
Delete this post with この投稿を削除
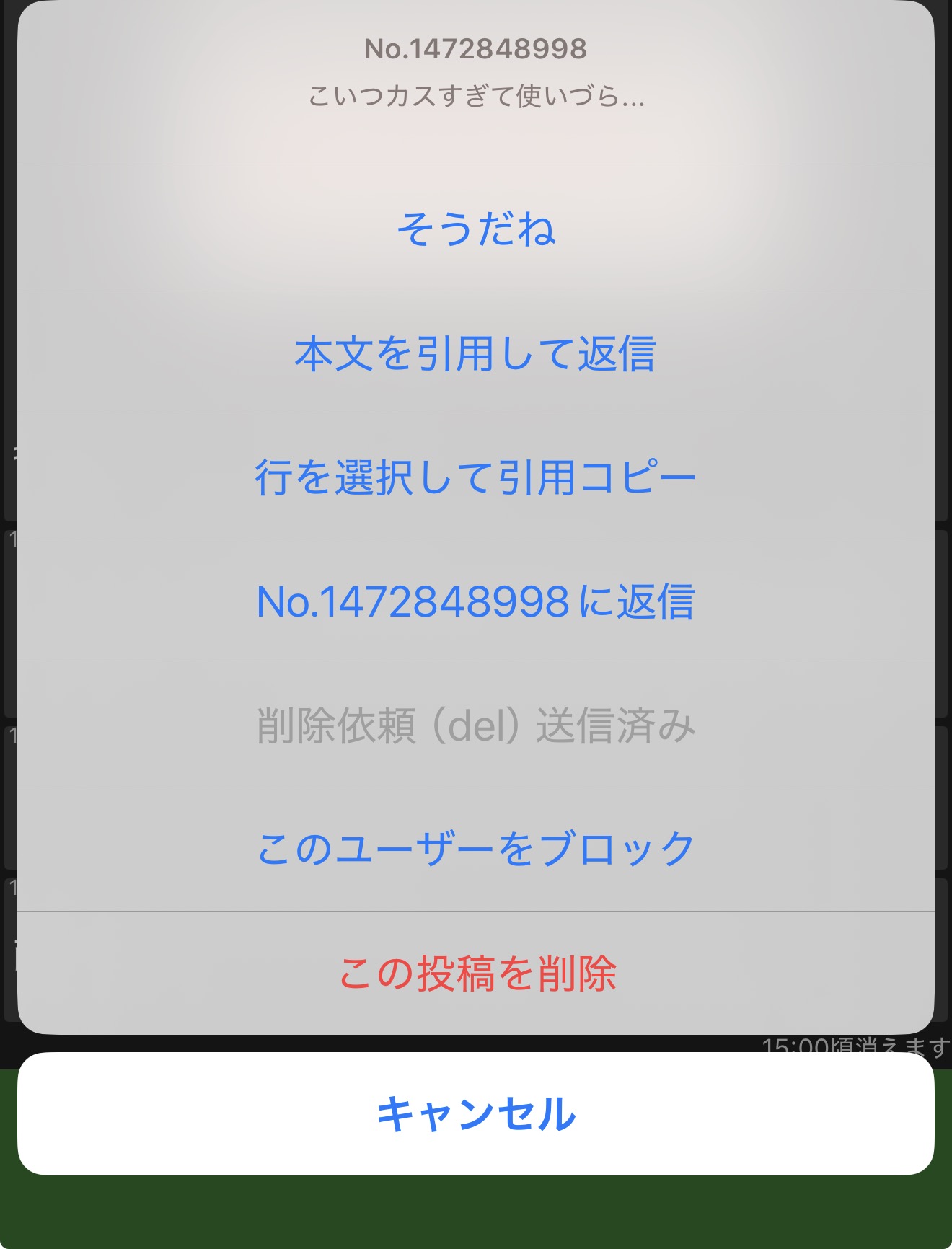(x=476, y=974)
